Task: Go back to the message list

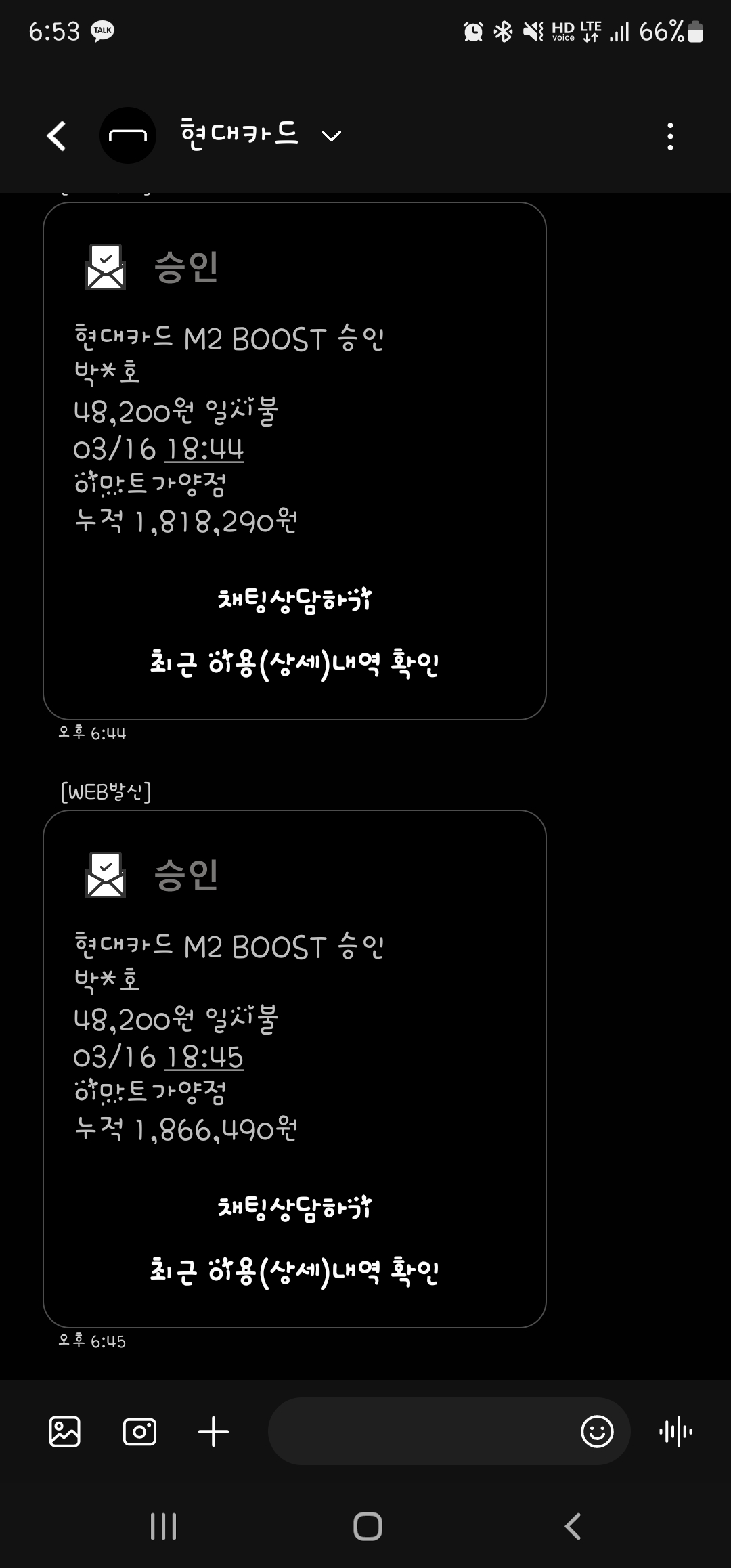Action: [x=57, y=136]
